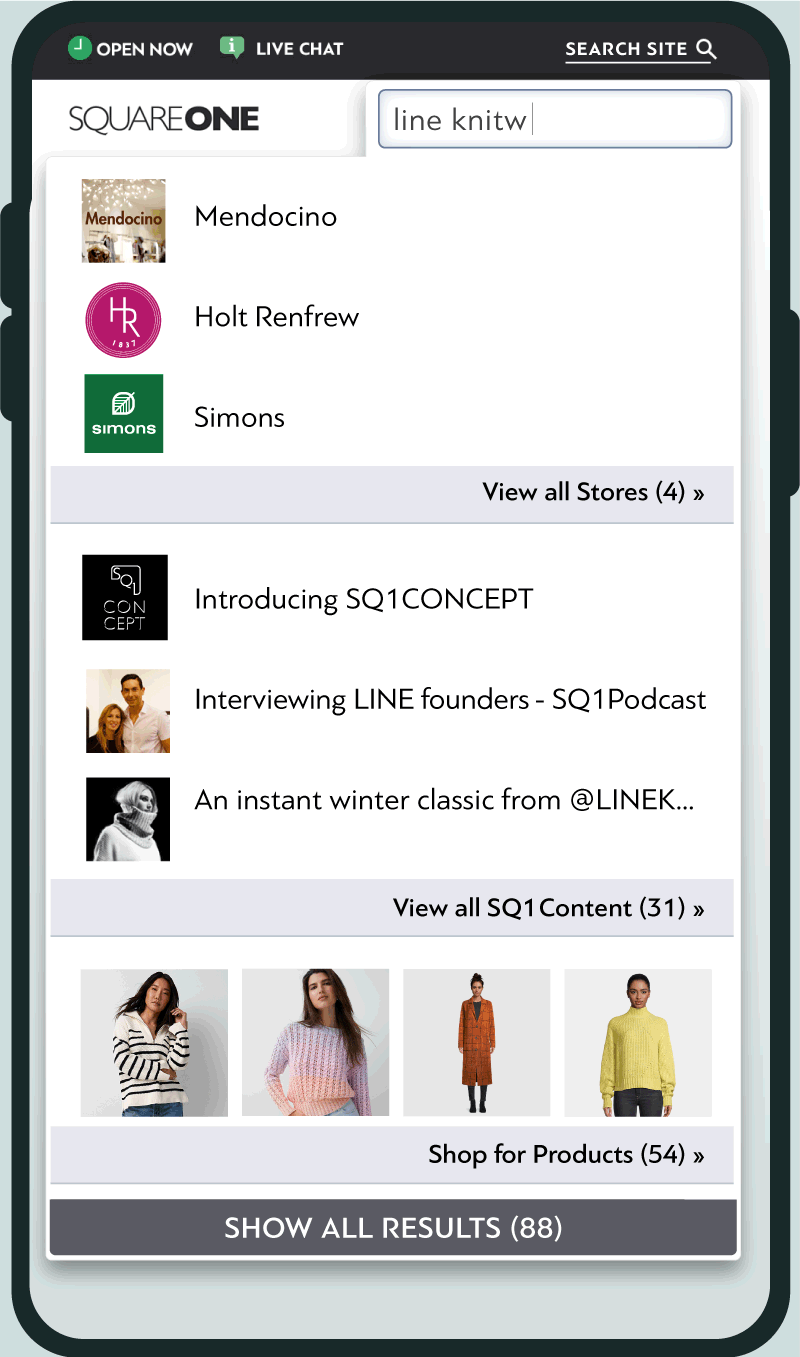The height and width of the screenshot is (1357, 800).
Task: Focus the search field containing "line knitw"
Action: [555, 120]
